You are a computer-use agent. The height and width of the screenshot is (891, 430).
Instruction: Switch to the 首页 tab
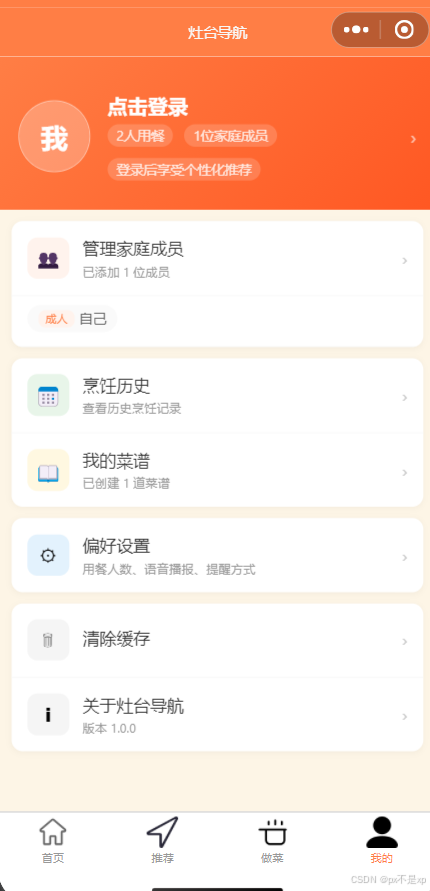(x=53, y=840)
